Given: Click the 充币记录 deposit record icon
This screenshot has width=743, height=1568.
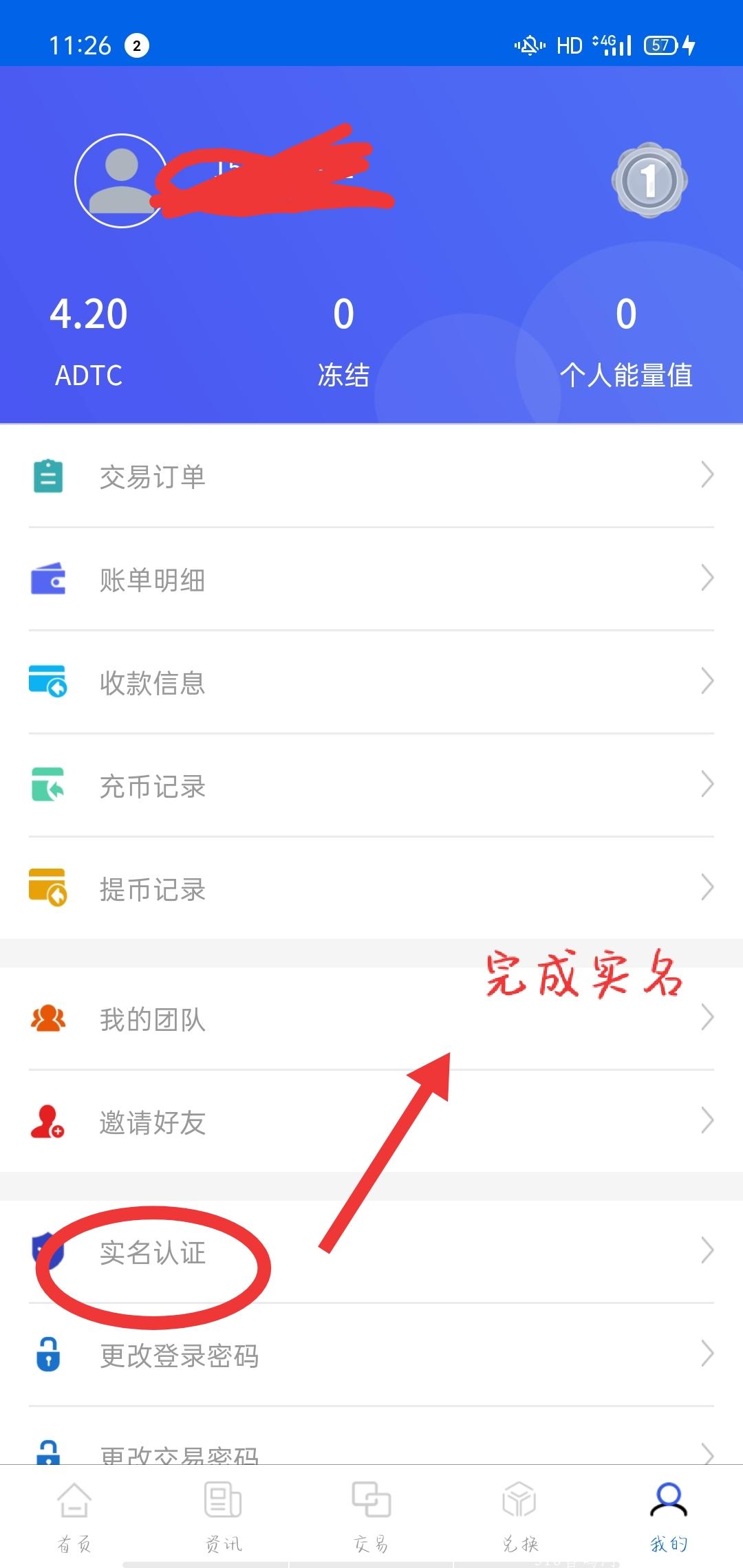Looking at the screenshot, I should coord(47,785).
